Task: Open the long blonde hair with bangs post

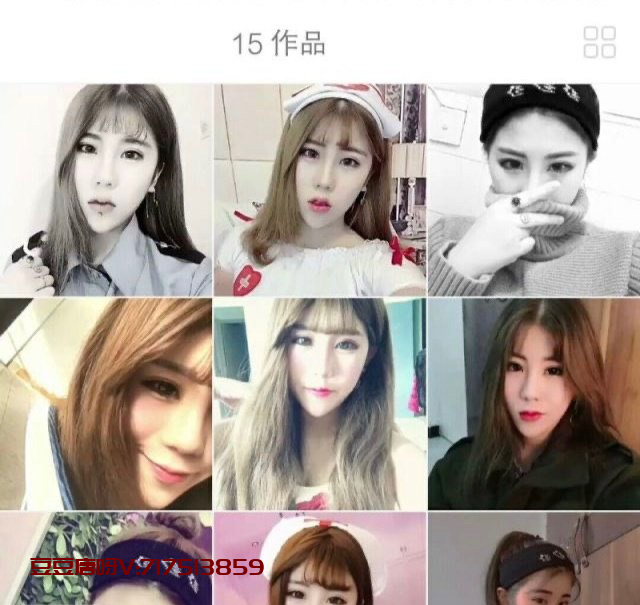Action: tap(319, 404)
